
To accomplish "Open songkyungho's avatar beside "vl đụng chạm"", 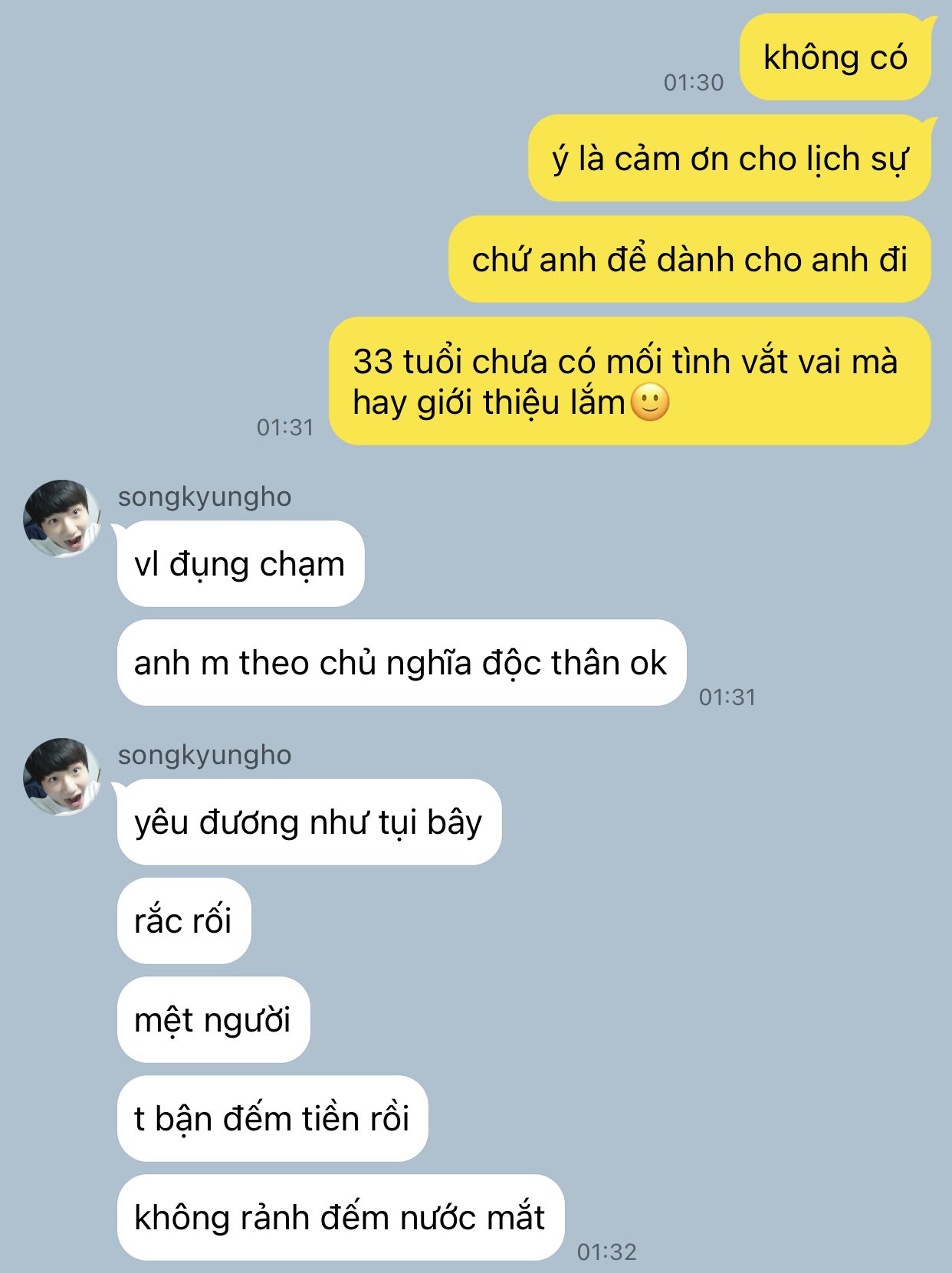I will point(62,519).
